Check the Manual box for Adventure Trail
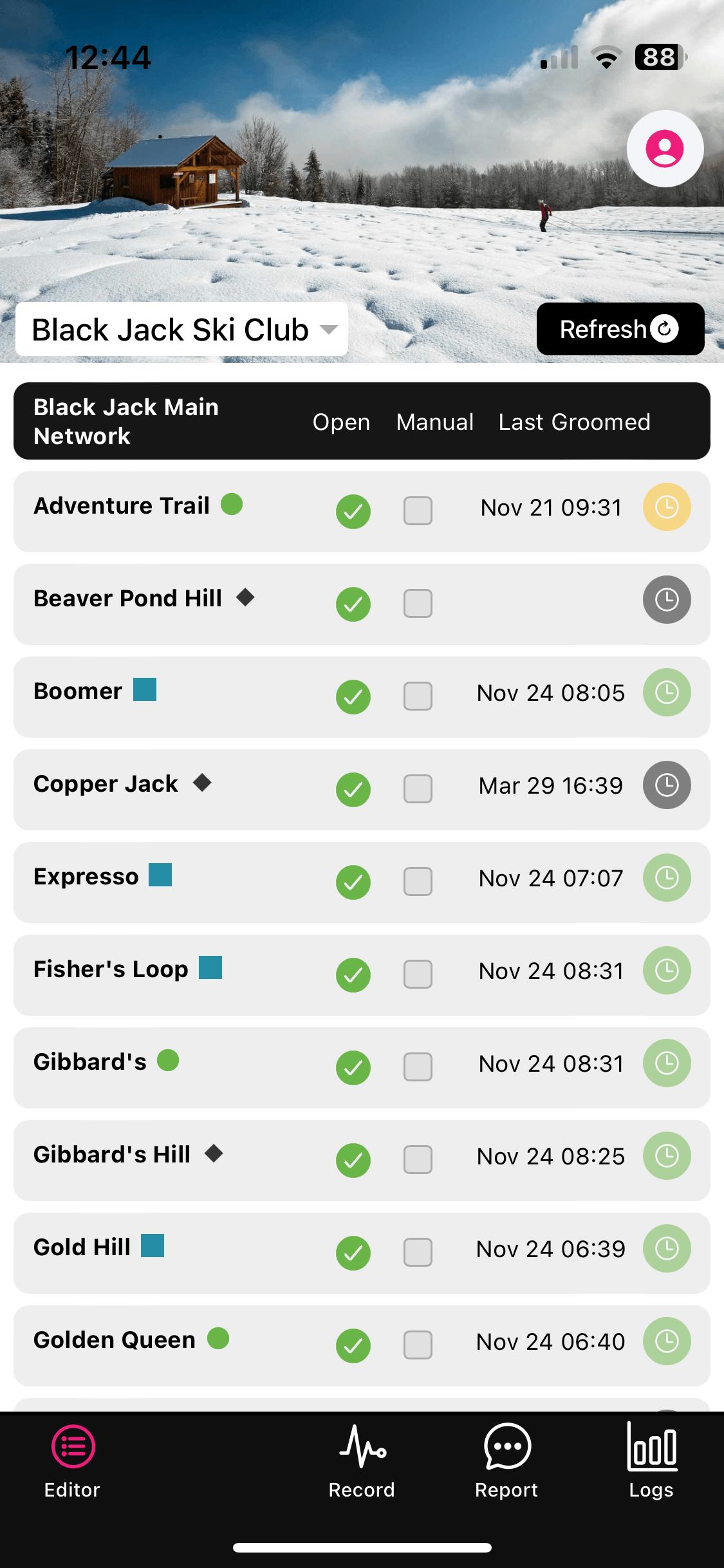Image resolution: width=724 pixels, height=1568 pixels. click(x=418, y=511)
